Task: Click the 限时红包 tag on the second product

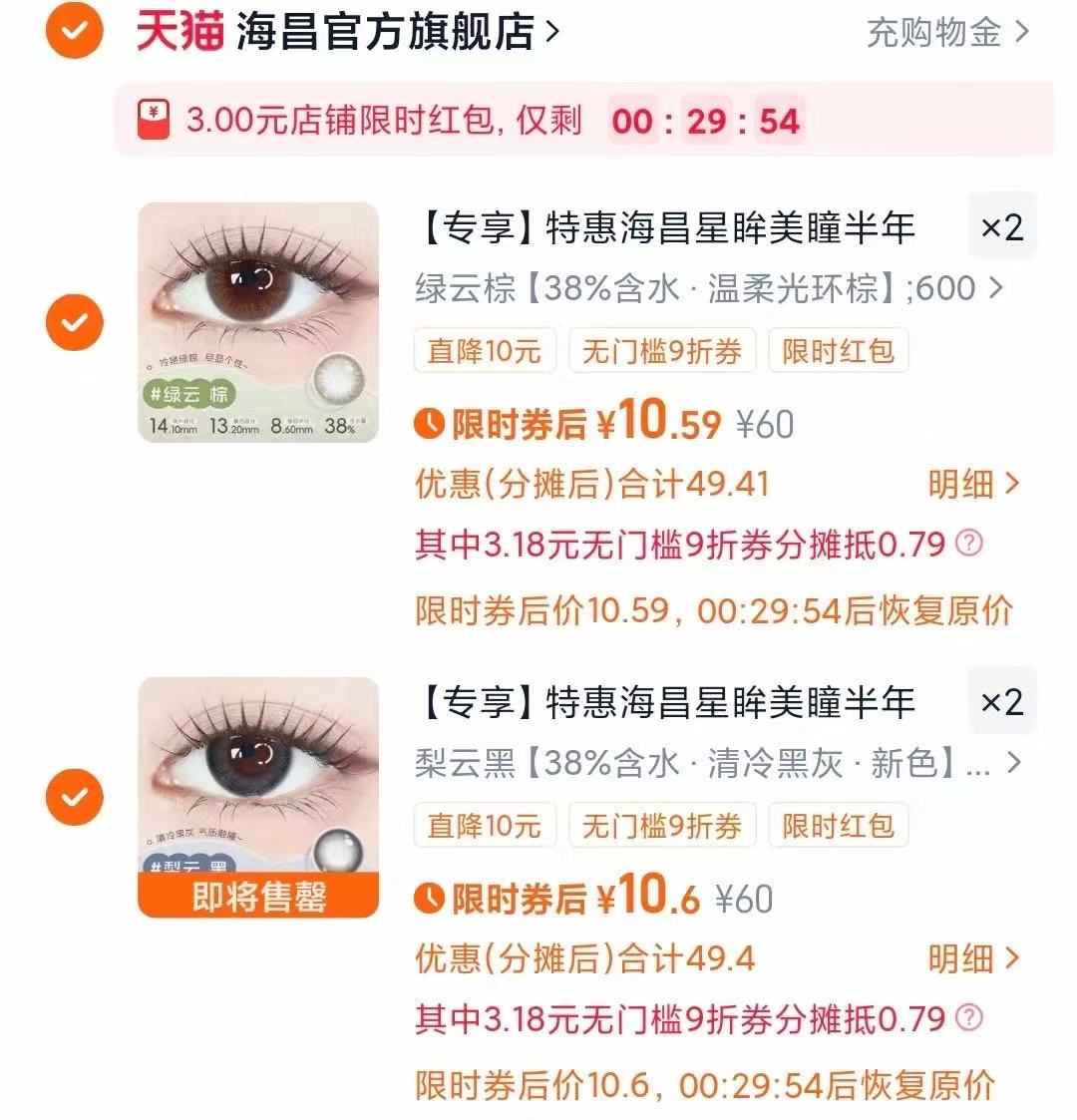Action: pos(839,825)
